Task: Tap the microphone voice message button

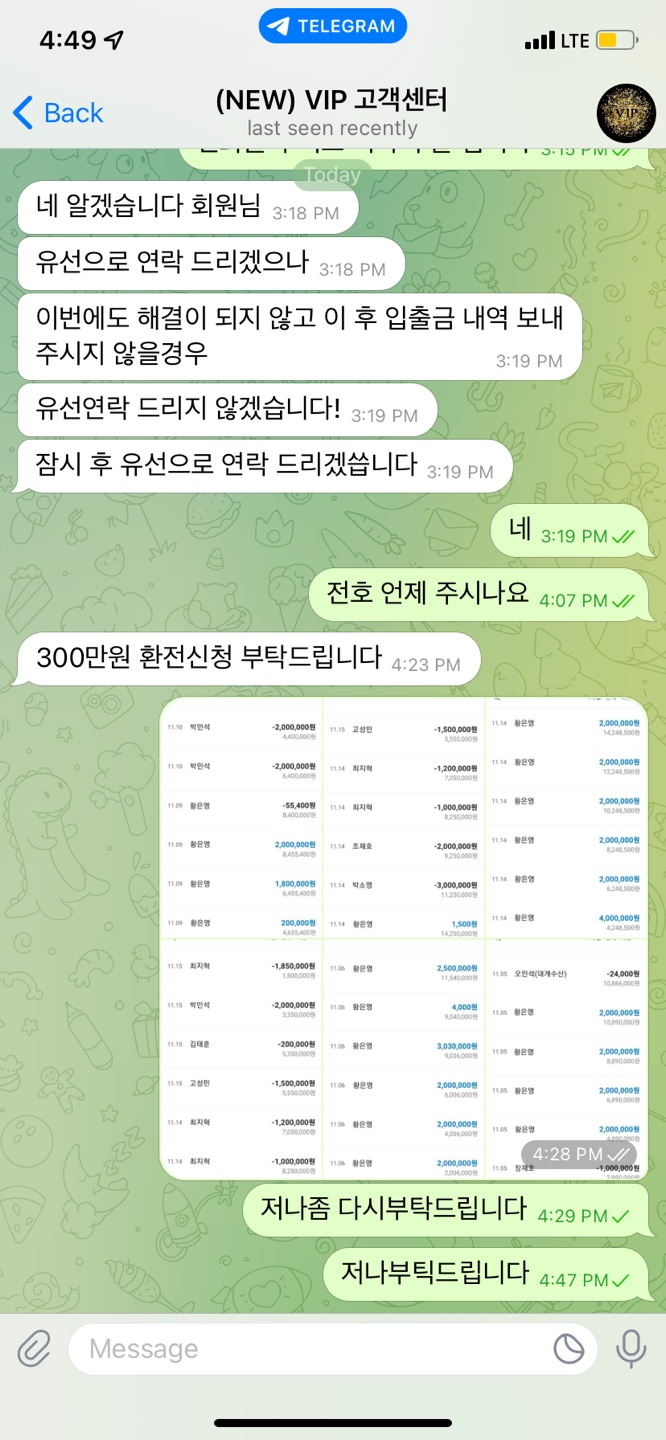Action: (x=630, y=1349)
